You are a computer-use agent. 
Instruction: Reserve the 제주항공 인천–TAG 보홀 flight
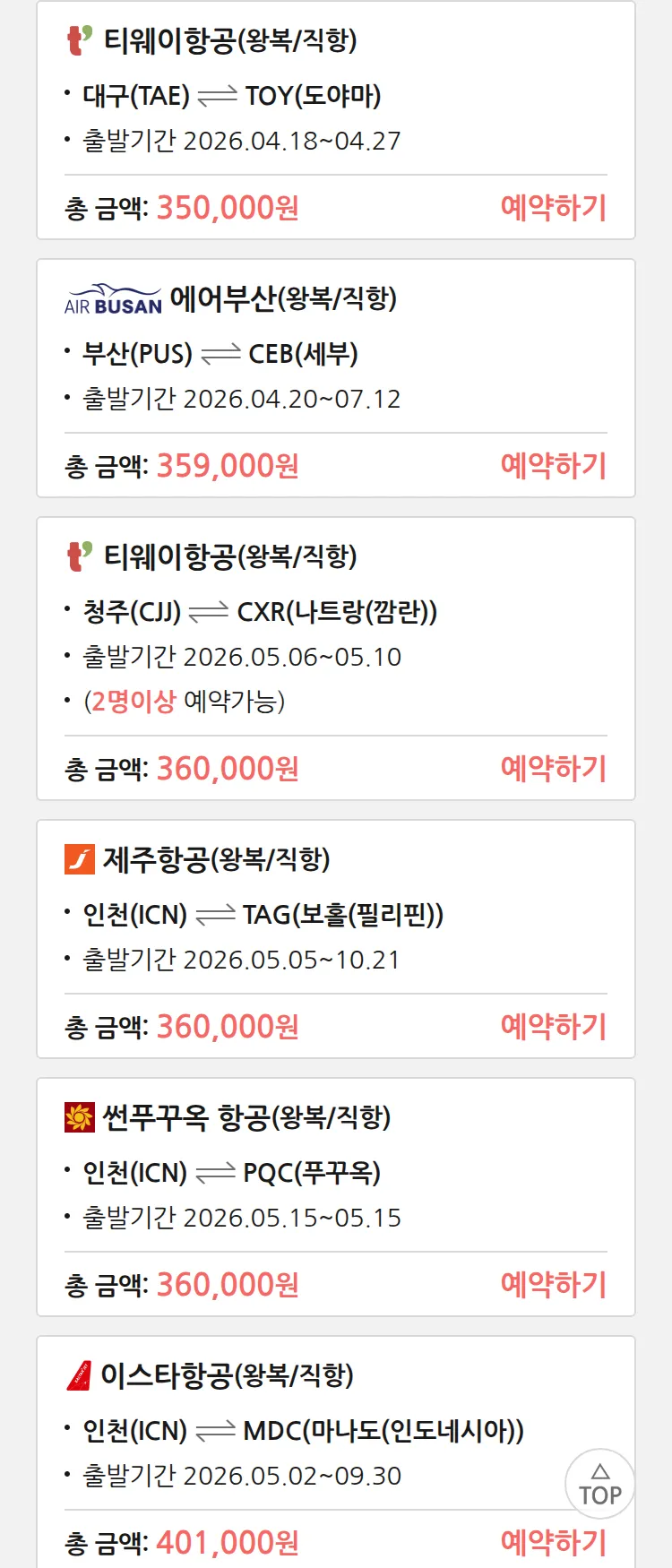(x=553, y=1027)
